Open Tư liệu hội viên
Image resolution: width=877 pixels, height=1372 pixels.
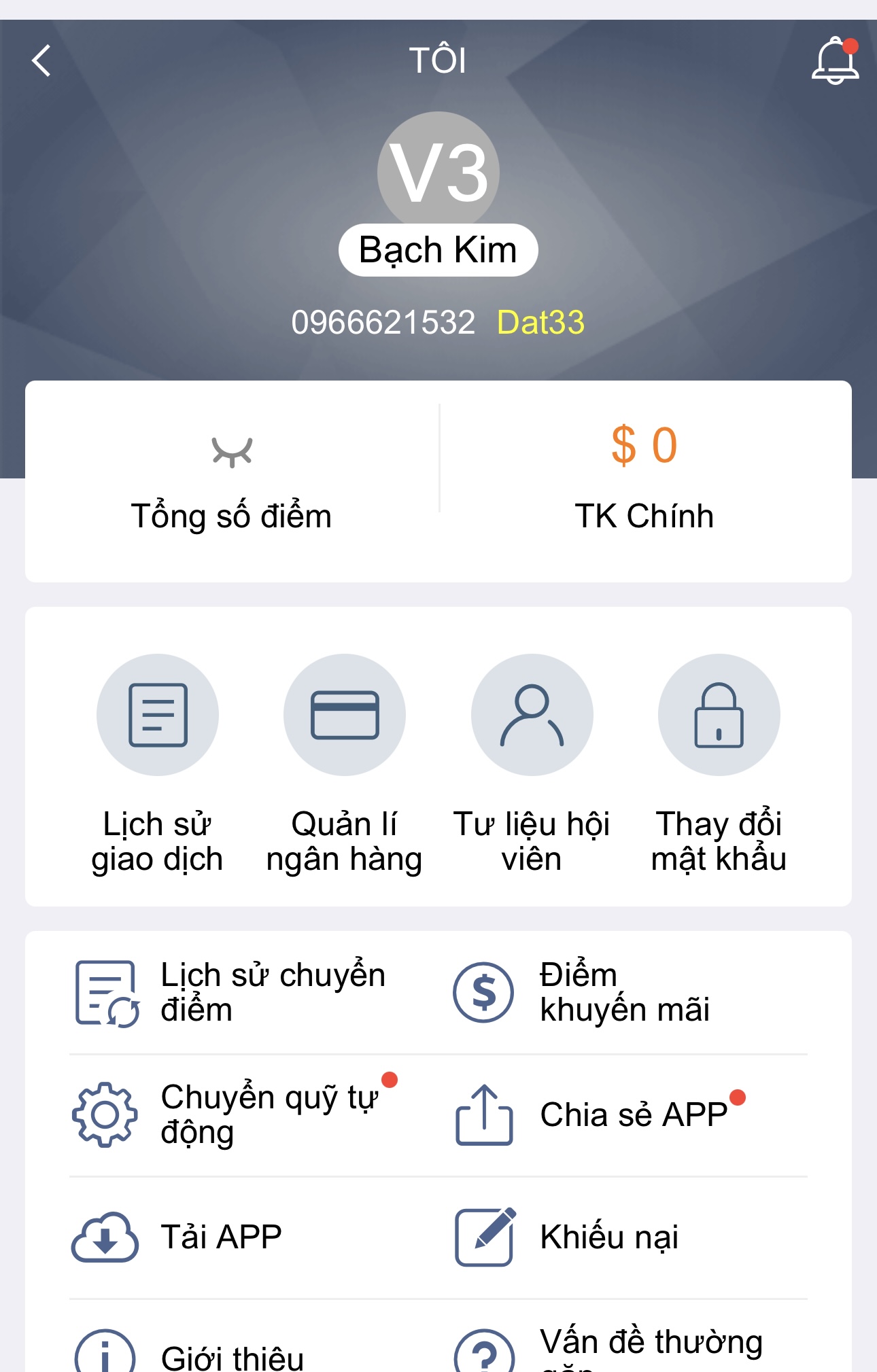point(532,715)
